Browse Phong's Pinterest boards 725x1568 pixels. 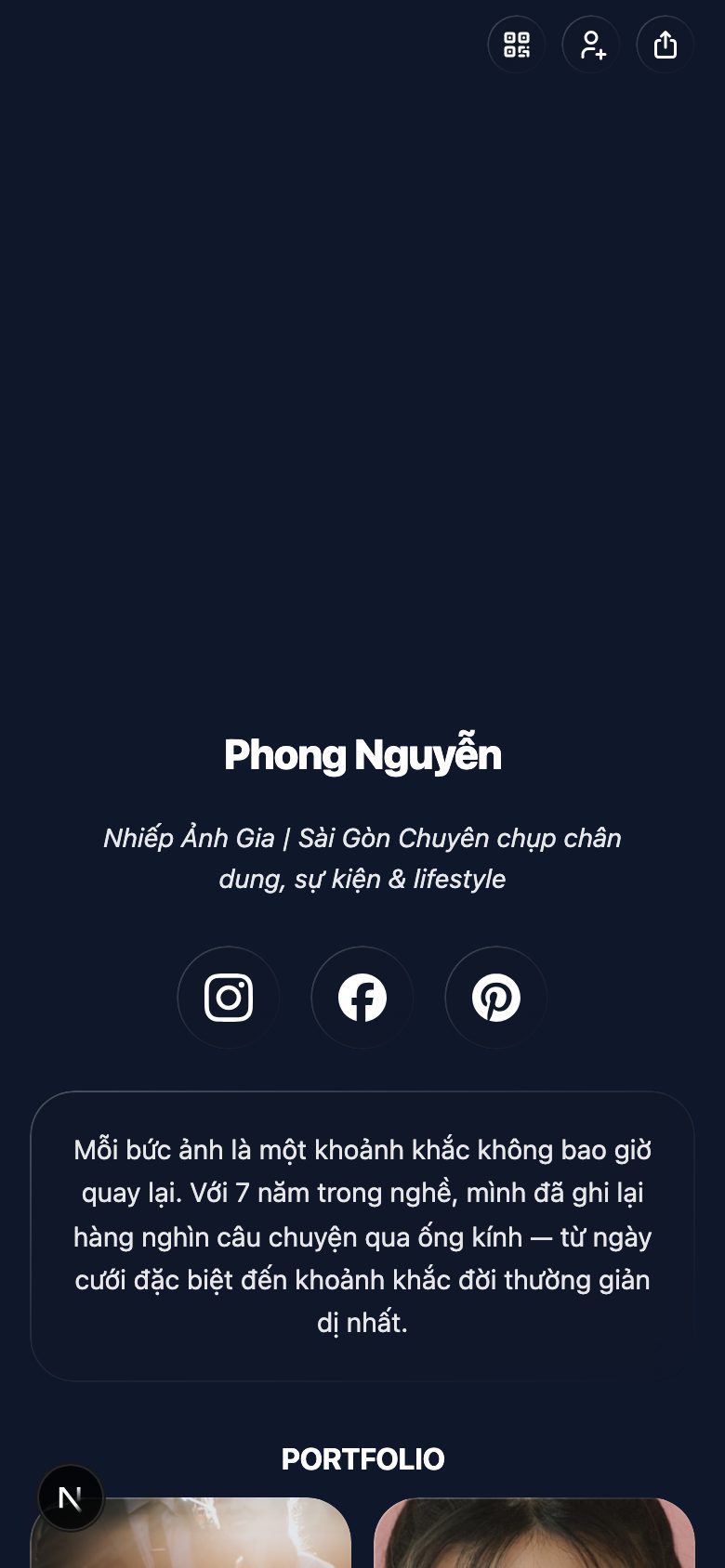(x=495, y=997)
